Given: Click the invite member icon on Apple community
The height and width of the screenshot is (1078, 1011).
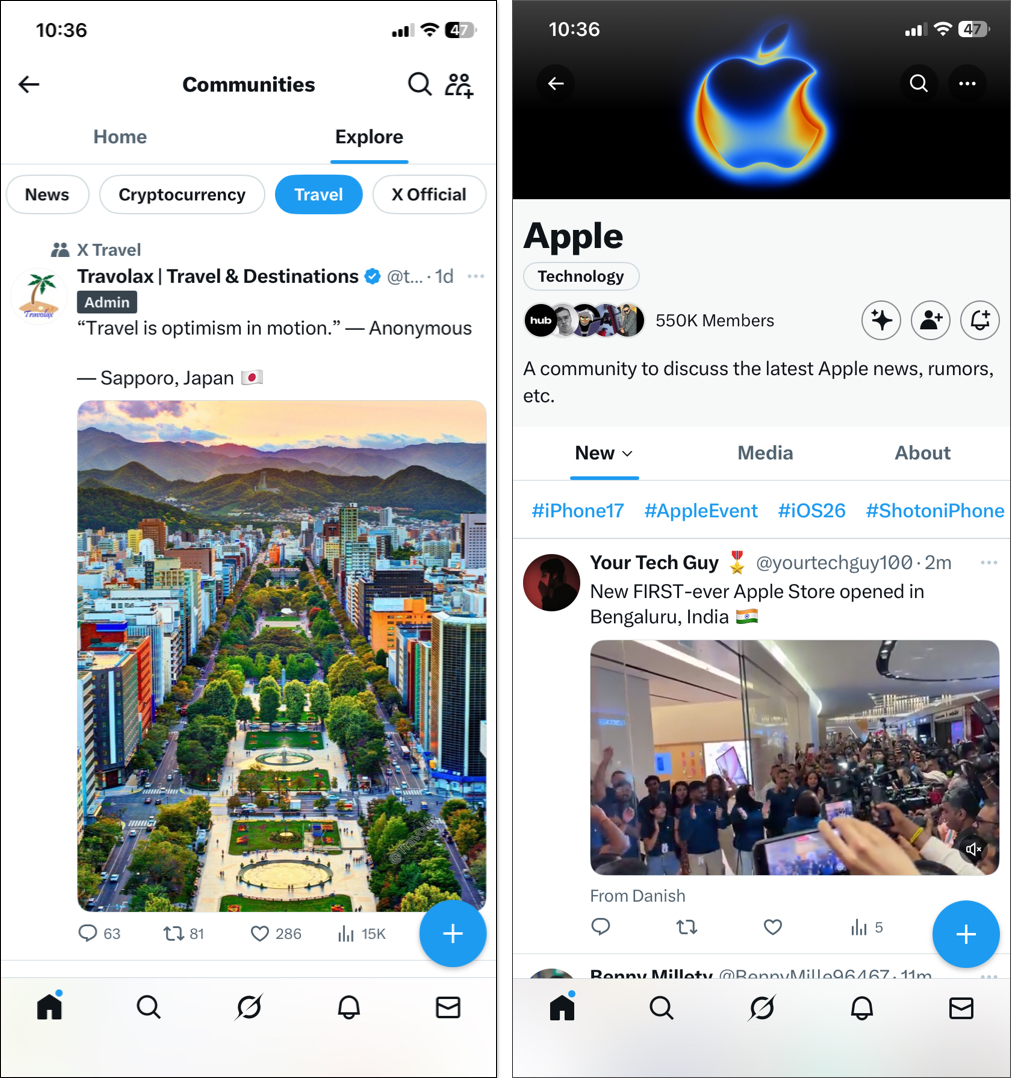Looking at the screenshot, I should coord(930,320).
